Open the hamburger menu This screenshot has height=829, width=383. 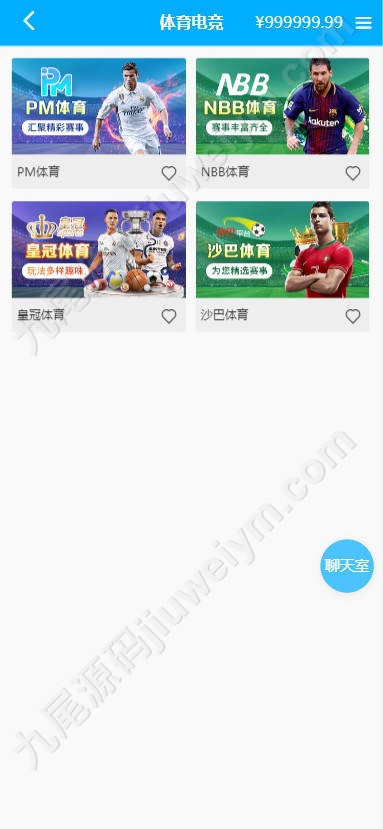[x=363, y=22]
